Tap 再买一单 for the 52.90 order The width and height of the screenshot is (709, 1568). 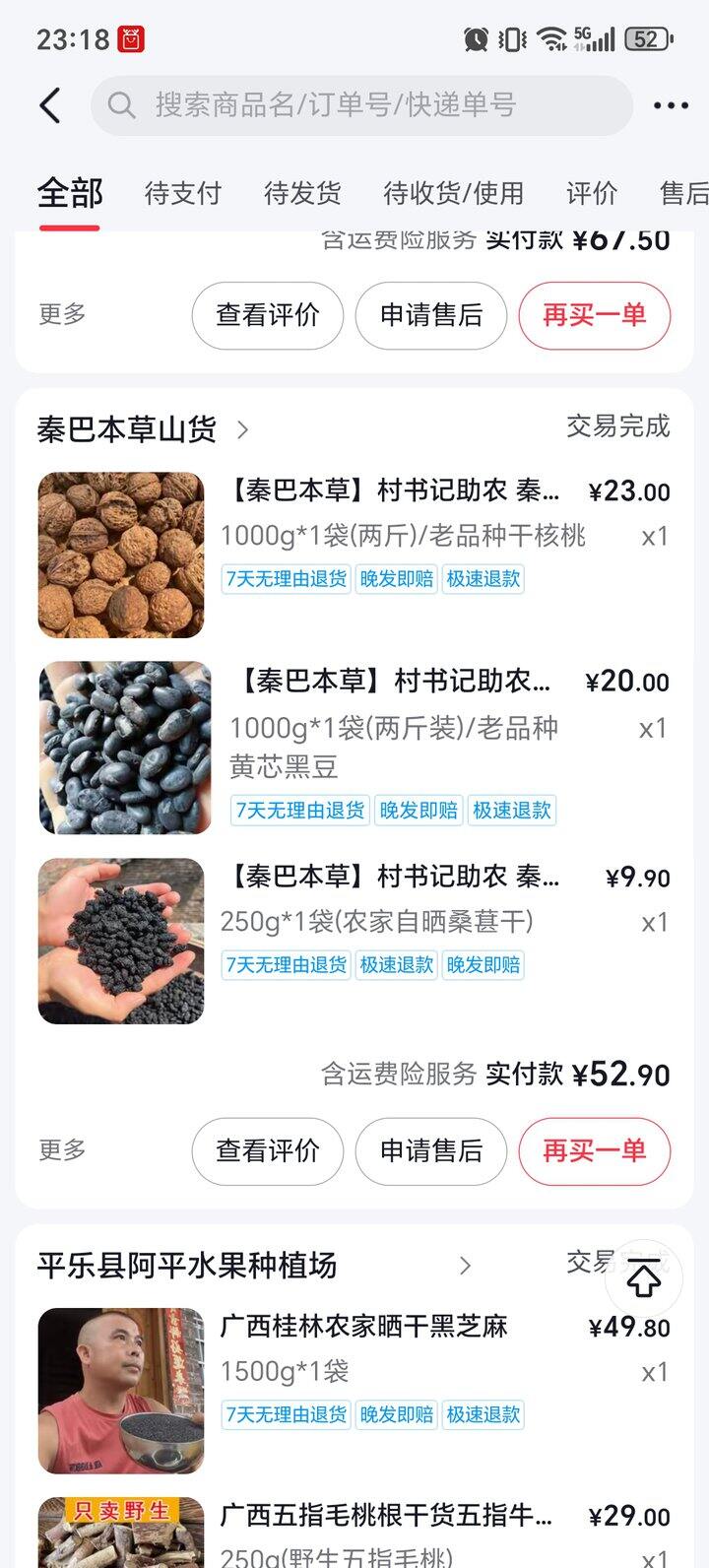[594, 1151]
